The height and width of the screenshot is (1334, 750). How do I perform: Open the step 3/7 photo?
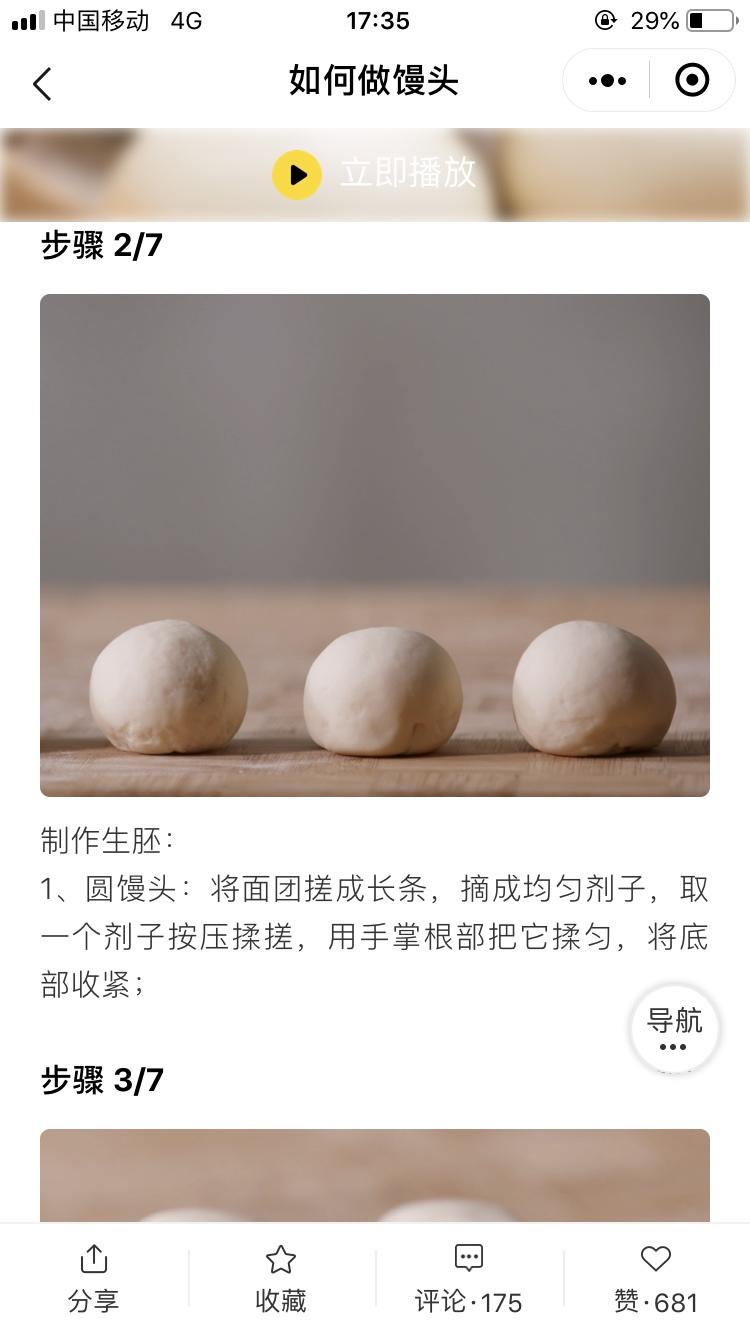375,1176
